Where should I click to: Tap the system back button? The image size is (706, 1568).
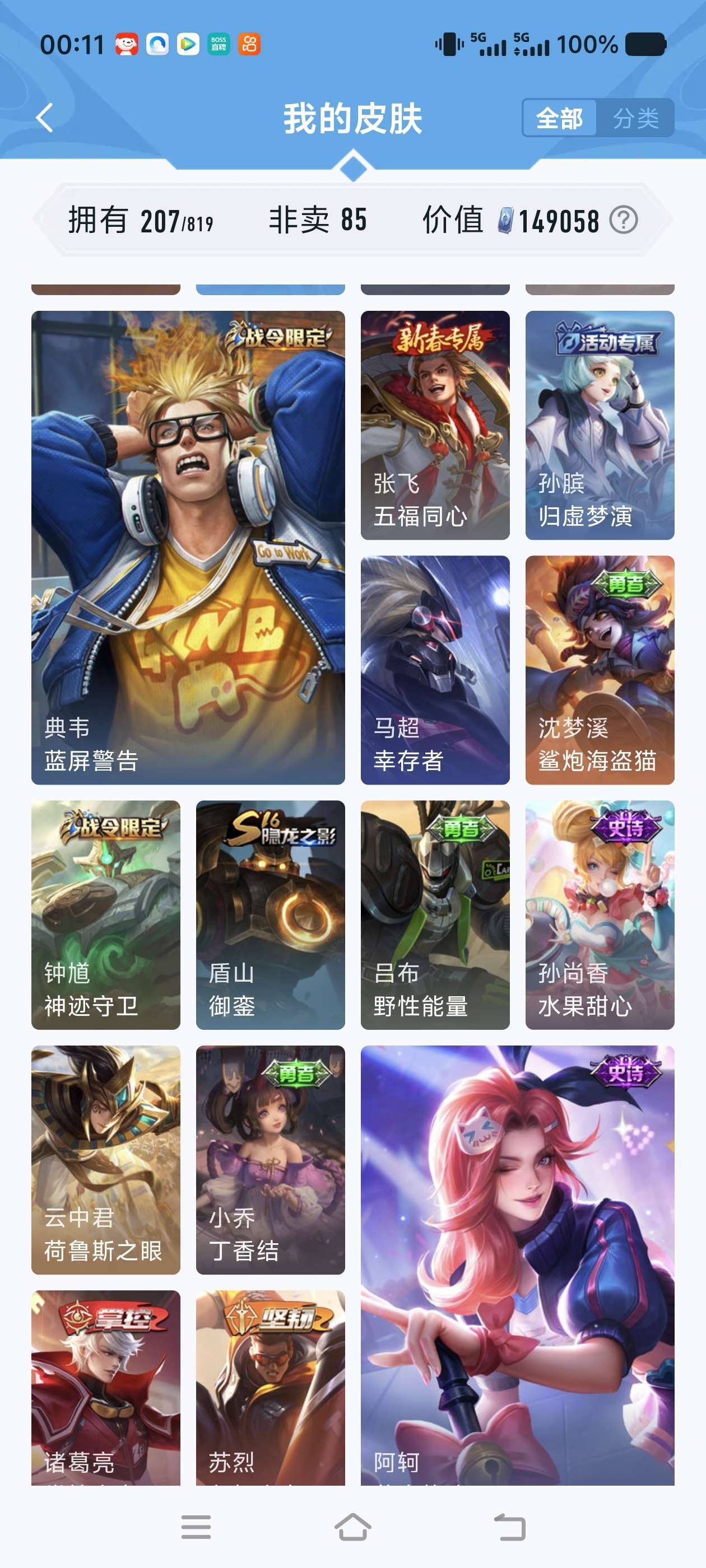509,1527
